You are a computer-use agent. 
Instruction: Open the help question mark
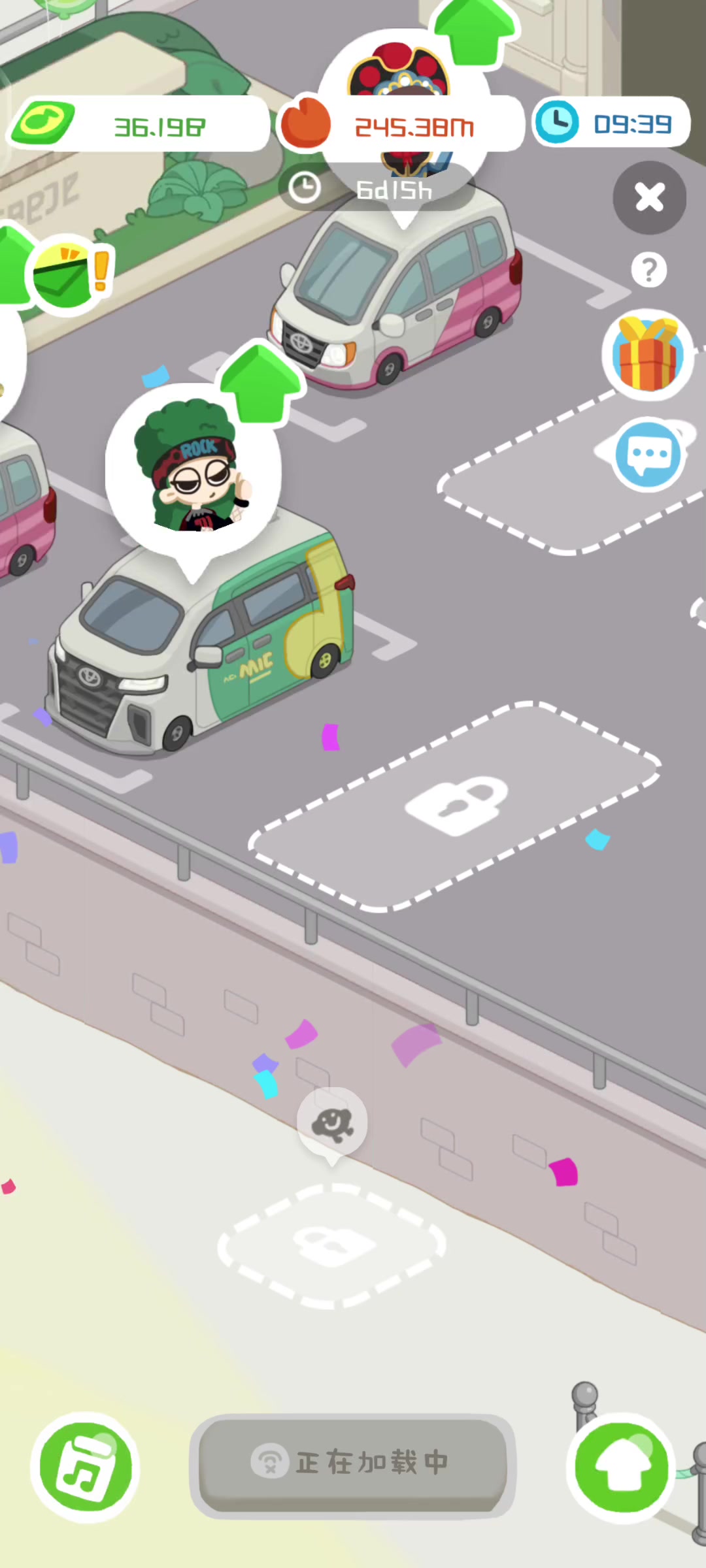648,269
